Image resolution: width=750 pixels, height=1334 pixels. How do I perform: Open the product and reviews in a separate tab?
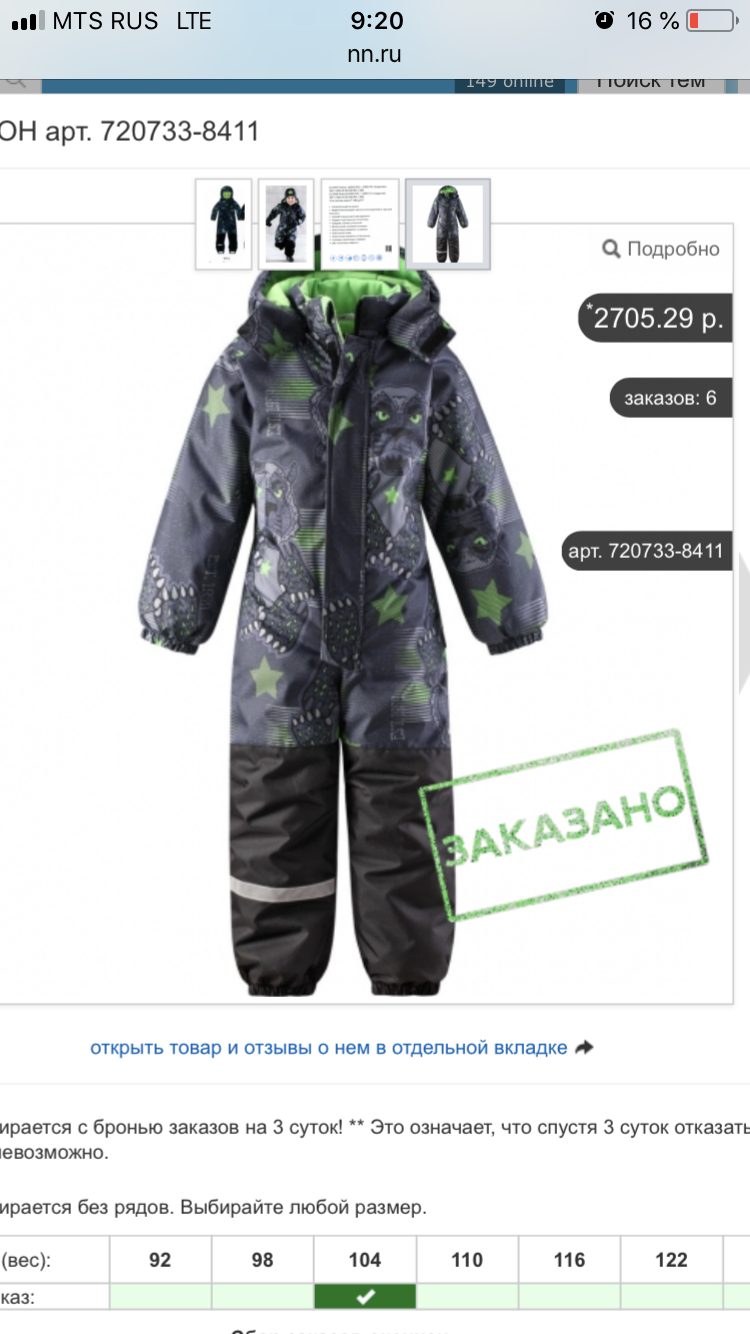click(341, 1048)
